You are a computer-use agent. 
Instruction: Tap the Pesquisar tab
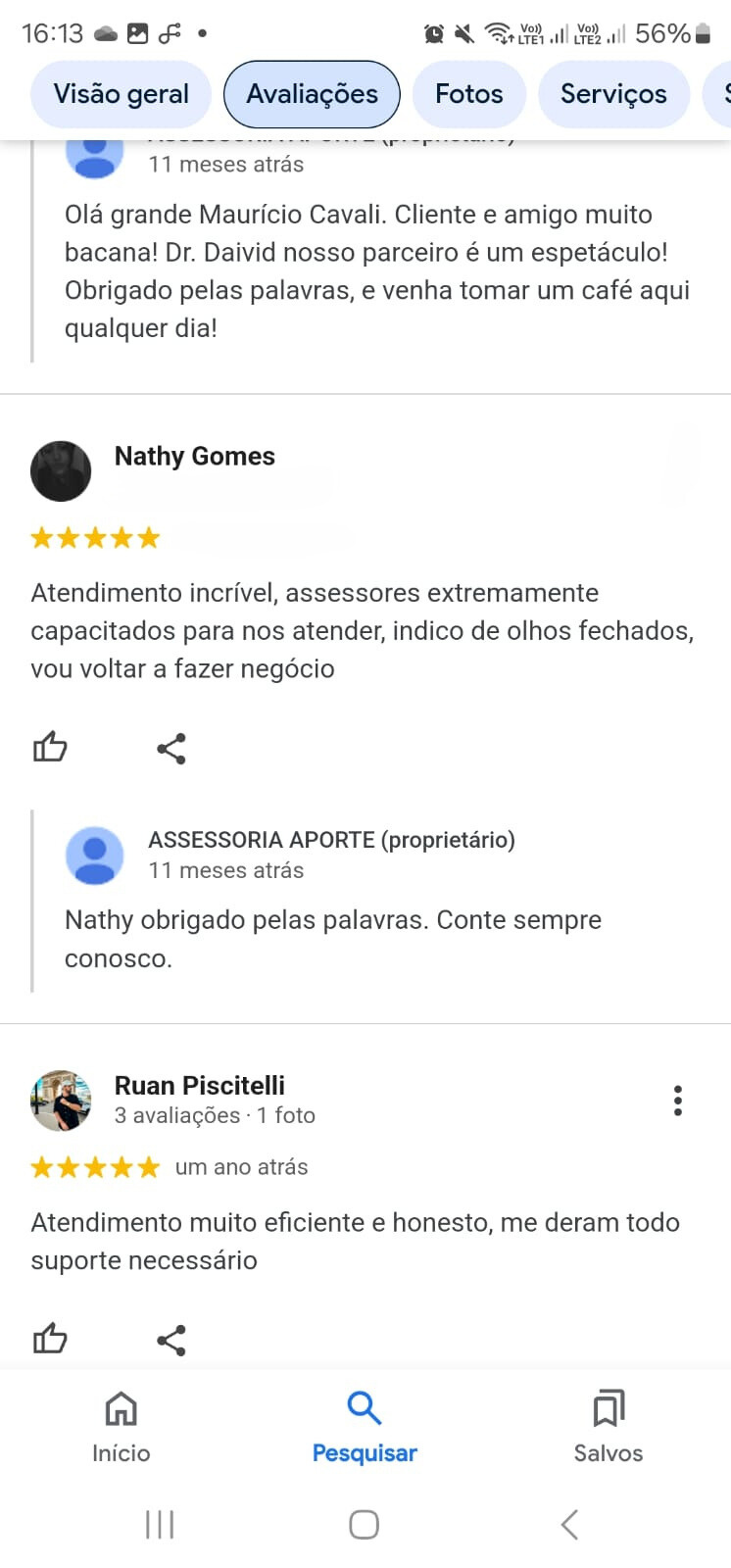(365, 1426)
